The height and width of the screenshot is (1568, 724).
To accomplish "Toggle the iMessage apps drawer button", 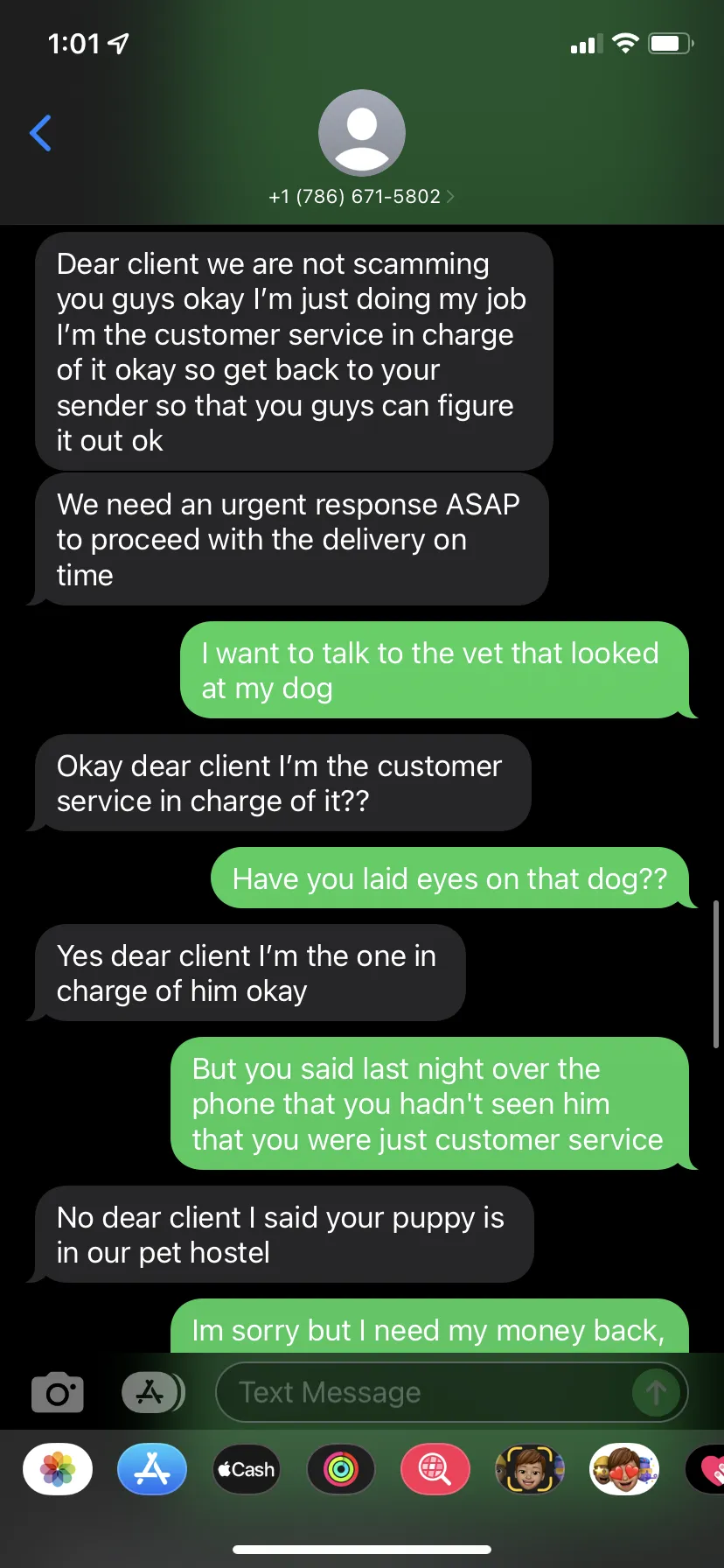I will point(152,1392).
